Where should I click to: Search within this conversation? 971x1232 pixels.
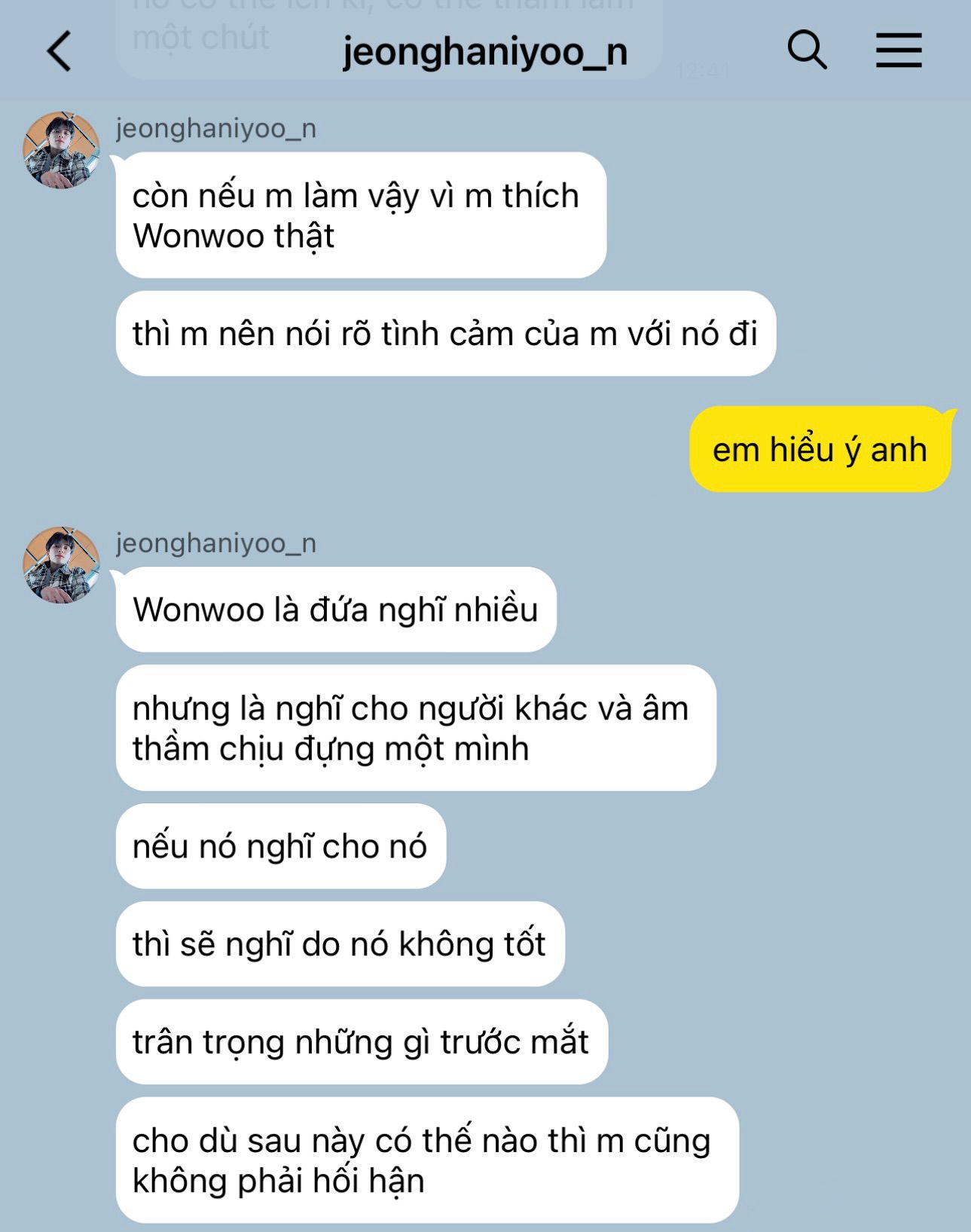(807, 50)
